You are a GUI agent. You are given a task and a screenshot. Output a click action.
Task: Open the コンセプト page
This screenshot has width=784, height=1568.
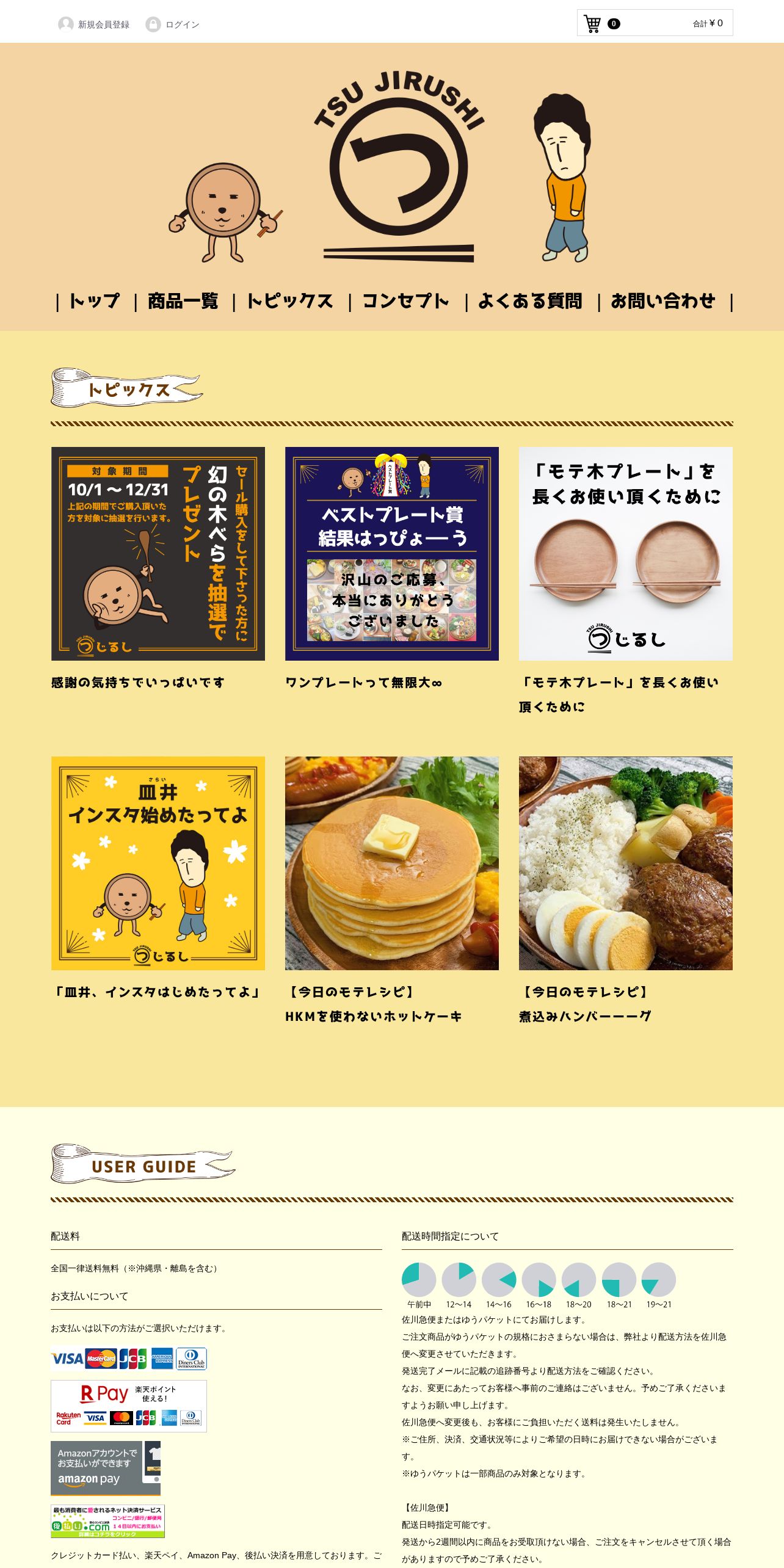(x=407, y=301)
